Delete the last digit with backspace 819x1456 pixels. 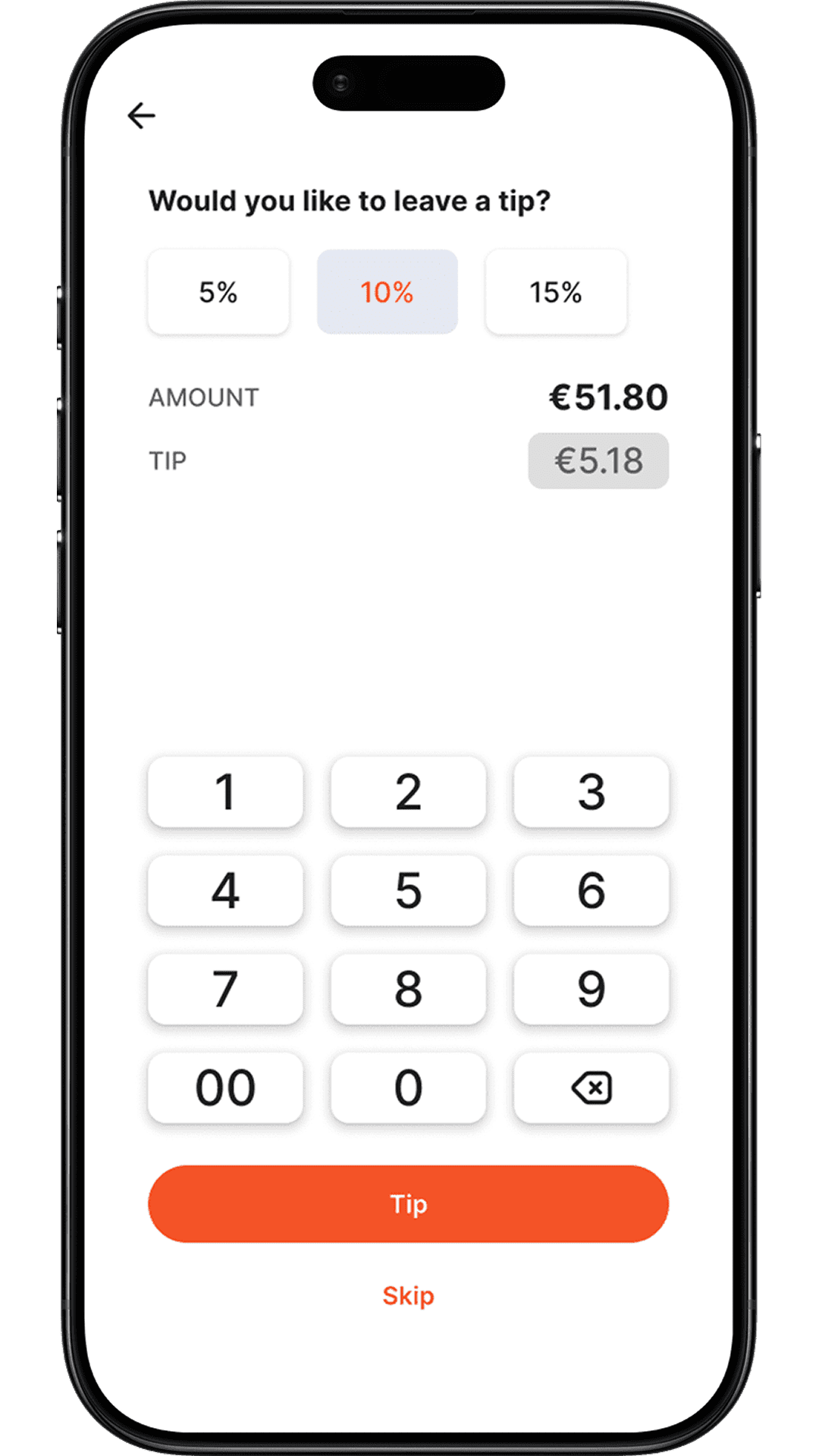point(591,1087)
